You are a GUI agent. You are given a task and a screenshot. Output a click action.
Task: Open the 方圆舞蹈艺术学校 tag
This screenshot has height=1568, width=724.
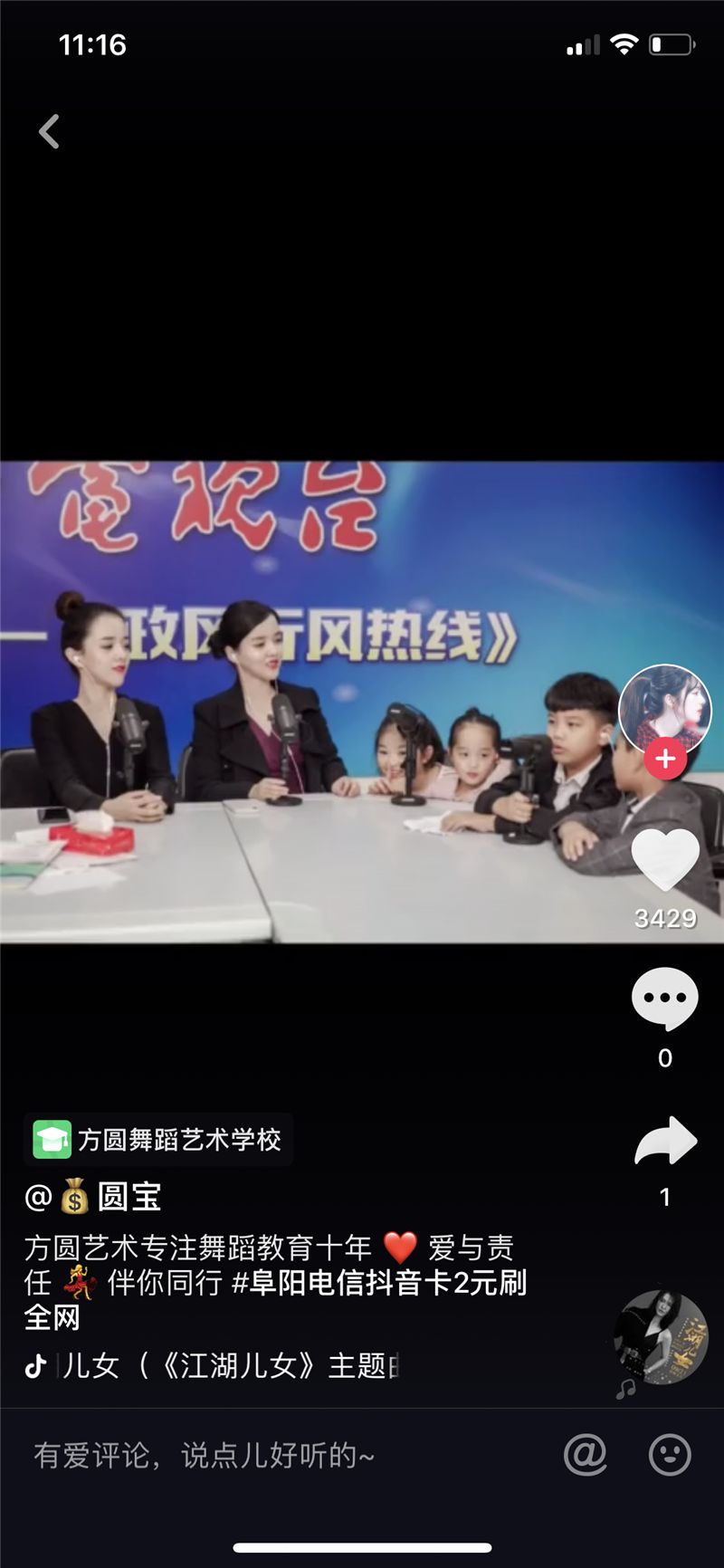[158, 1139]
